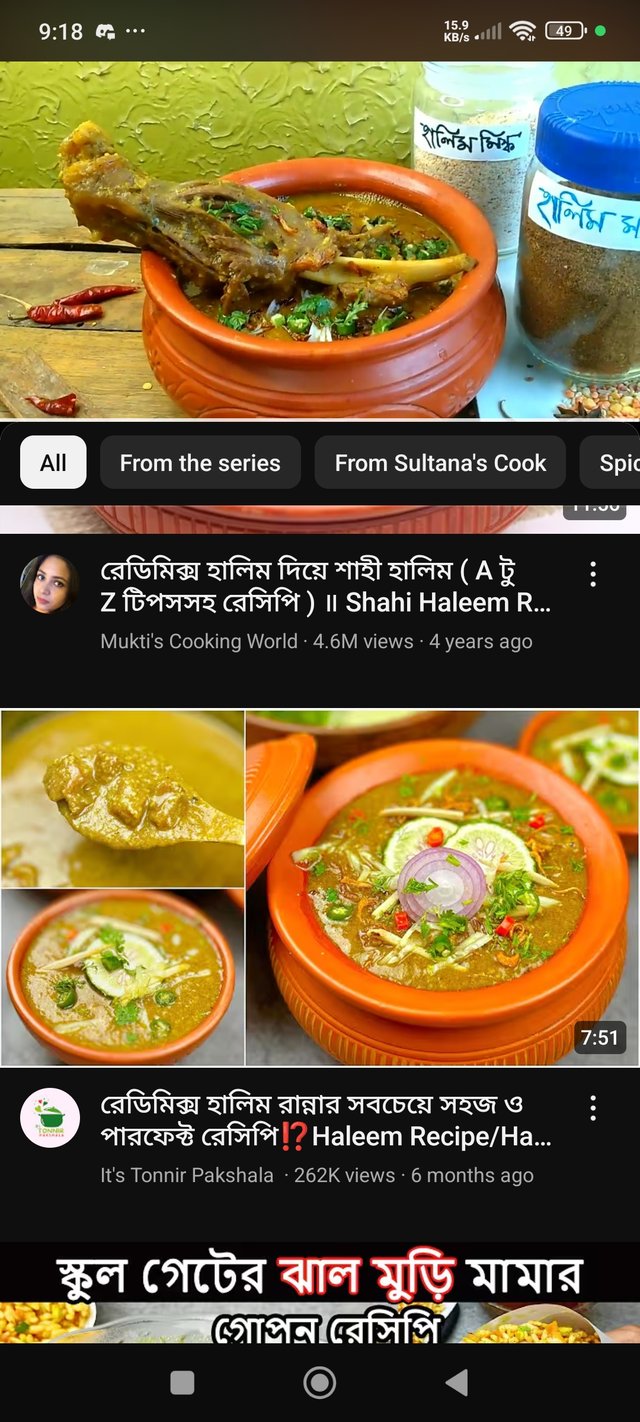Open It's Tonnir Pakshala channel avatar
The width and height of the screenshot is (640, 1422).
pyautogui.click(x=50, y=1118)
